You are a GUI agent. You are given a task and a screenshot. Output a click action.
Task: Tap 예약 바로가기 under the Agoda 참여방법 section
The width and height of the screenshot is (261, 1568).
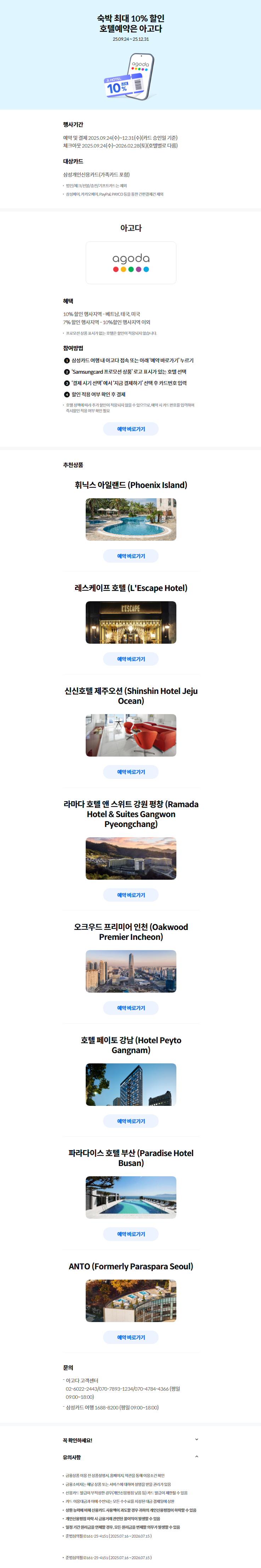(x=130, y=429)
